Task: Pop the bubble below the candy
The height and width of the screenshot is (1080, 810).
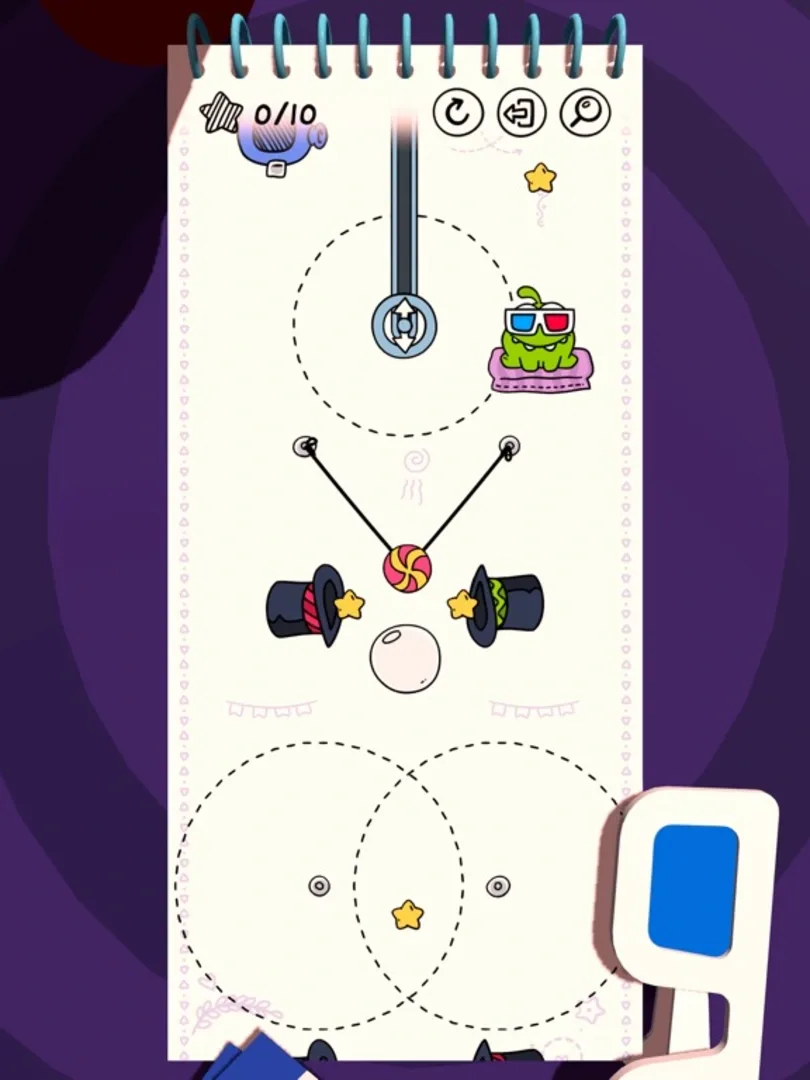Action: pyautogui.click(x=405, y=657)
